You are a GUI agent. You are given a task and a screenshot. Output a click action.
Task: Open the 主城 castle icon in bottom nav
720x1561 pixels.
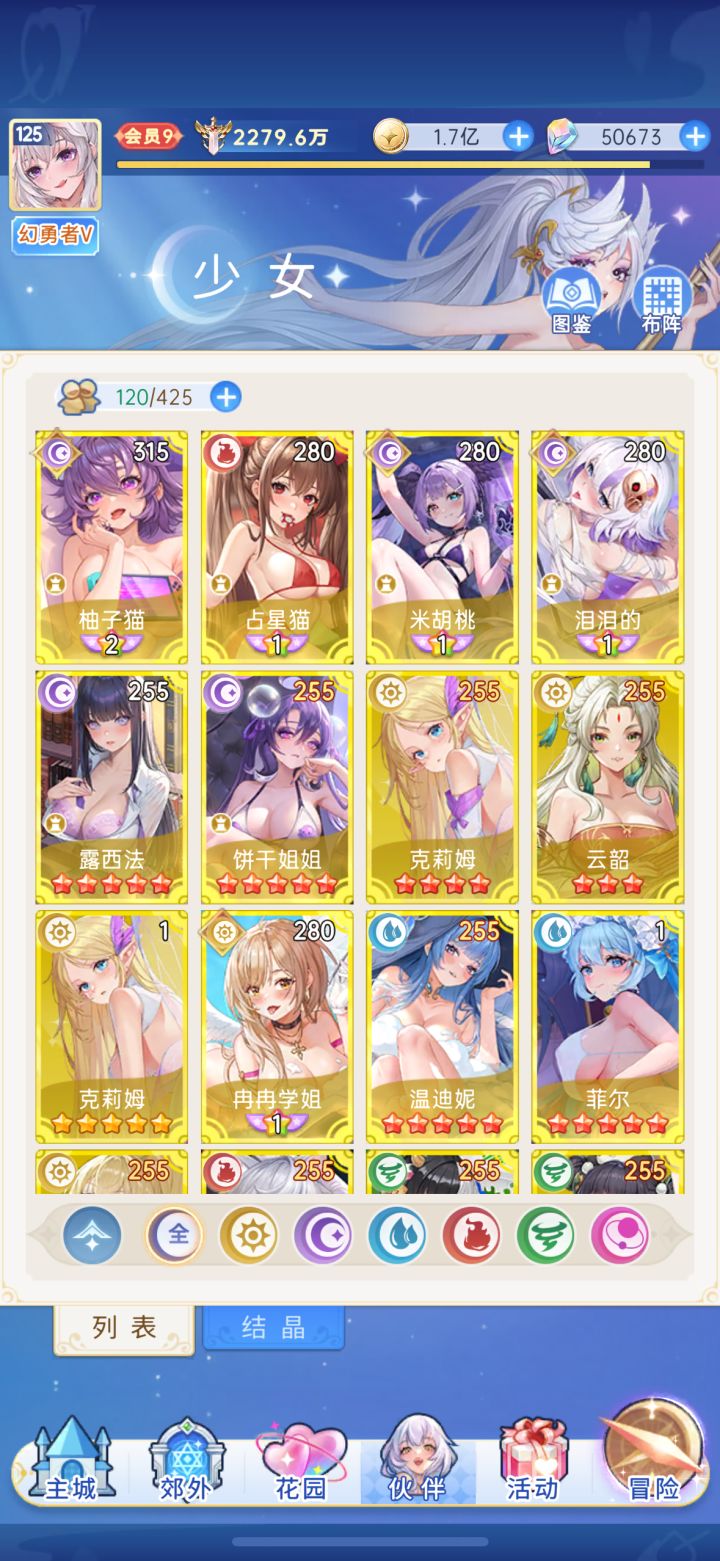click(72, 1460)
